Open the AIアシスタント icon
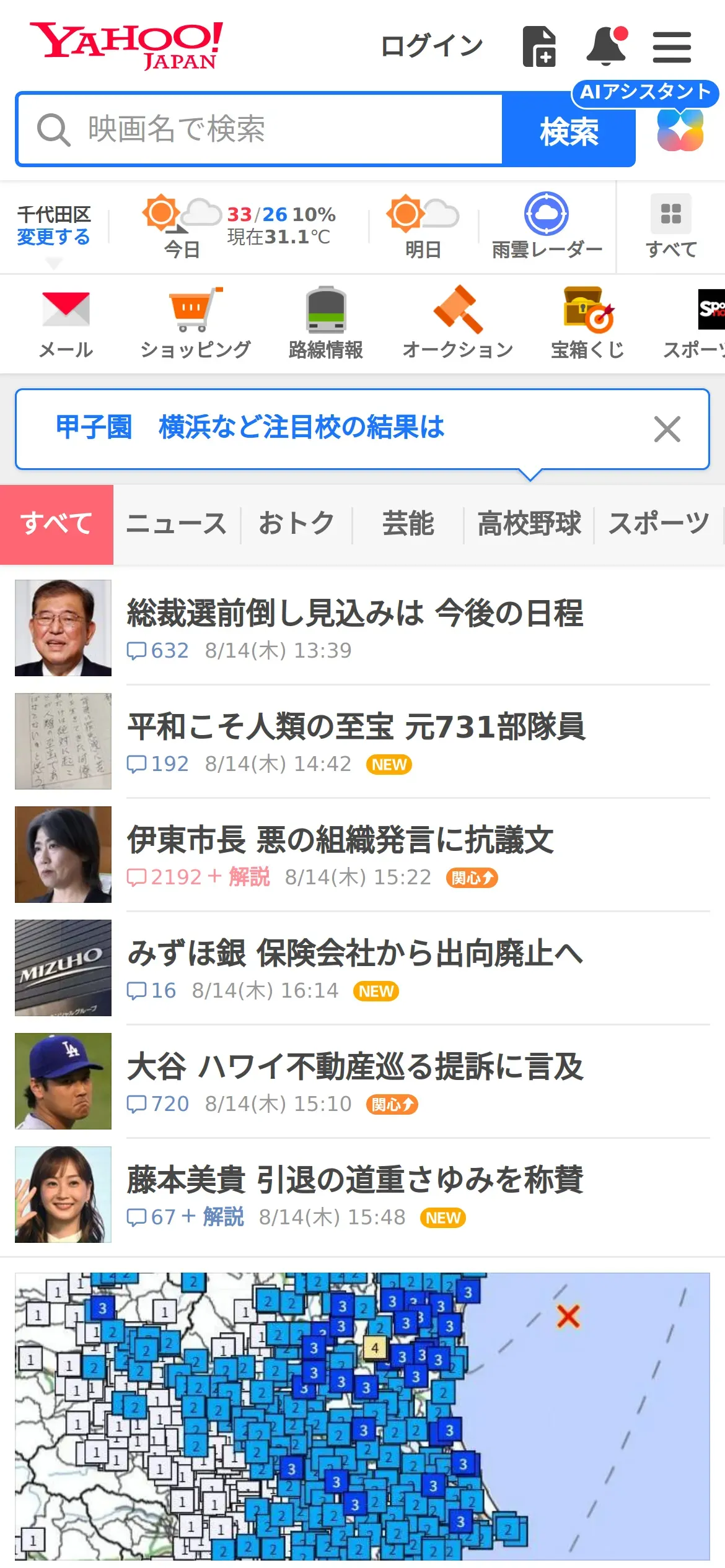This screenshot has width=725, height=1568. pos(680,129)
